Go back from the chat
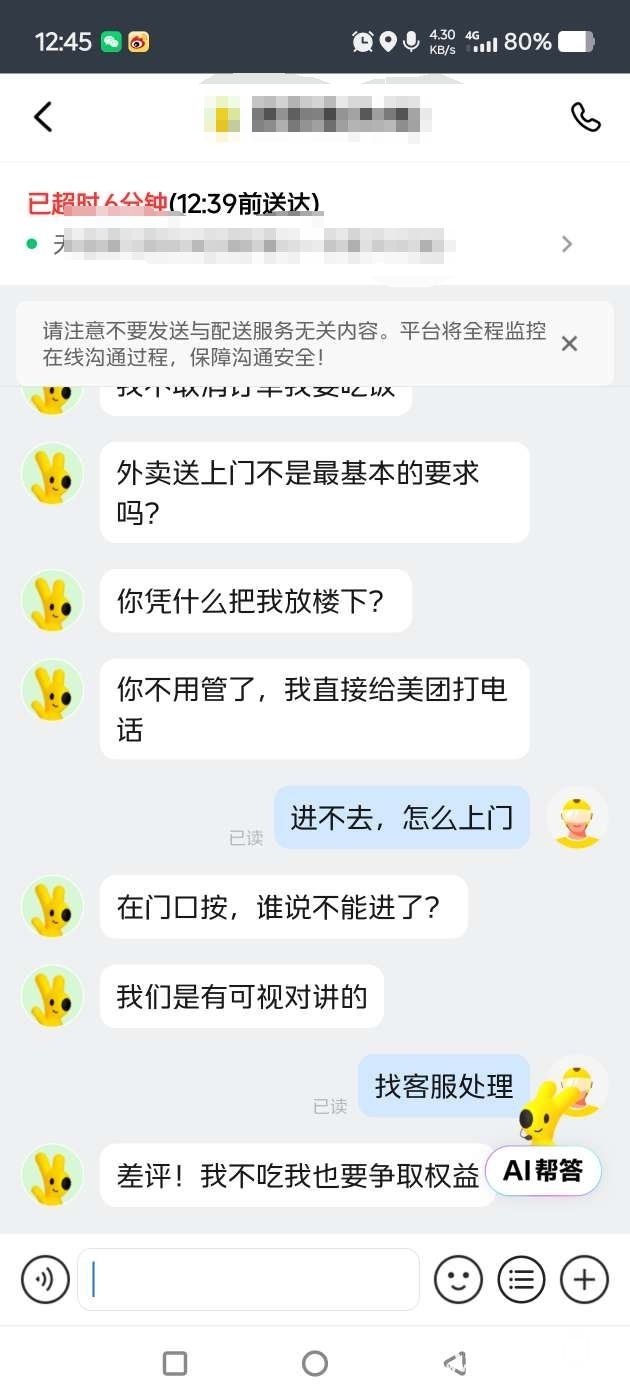Screen dimensions: 630x1400 (43, 117)
